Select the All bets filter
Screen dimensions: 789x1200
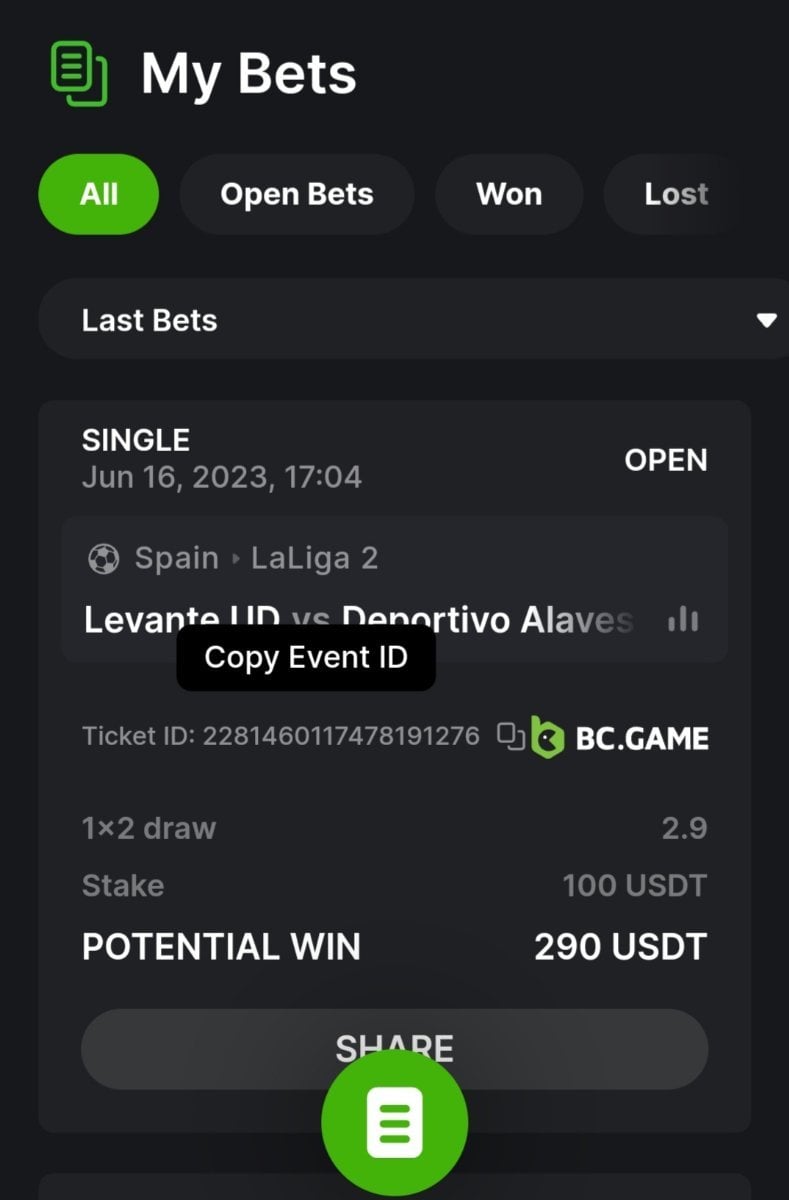click(98, 194)
